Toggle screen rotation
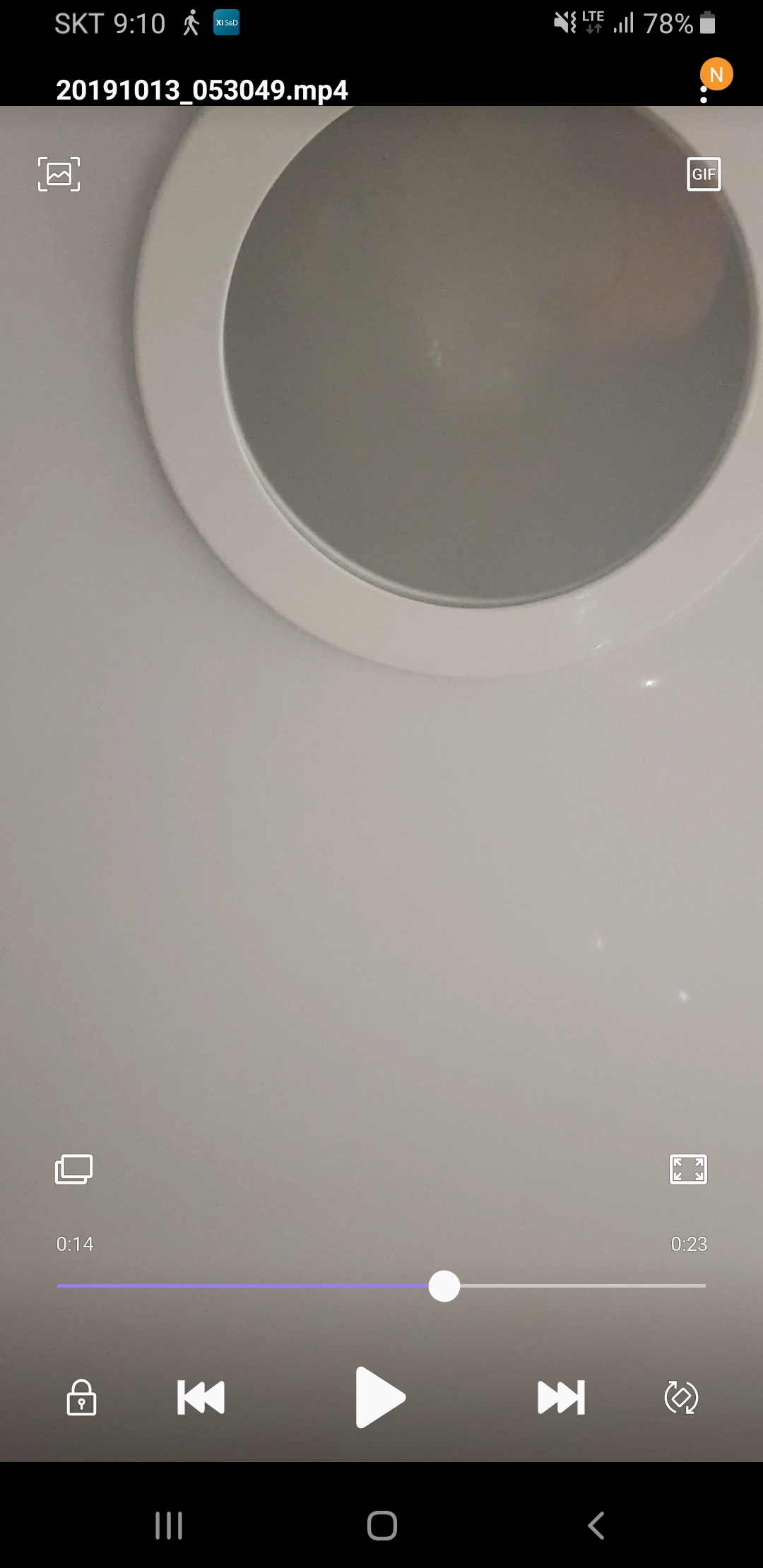 tap(681, 1397)
